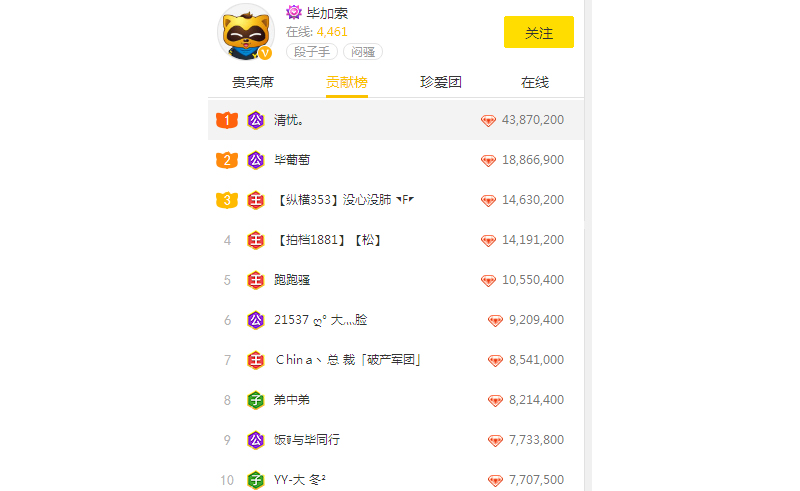Tap the 关注 follow button
The image size is (800, 491).
tap(538, 32)
